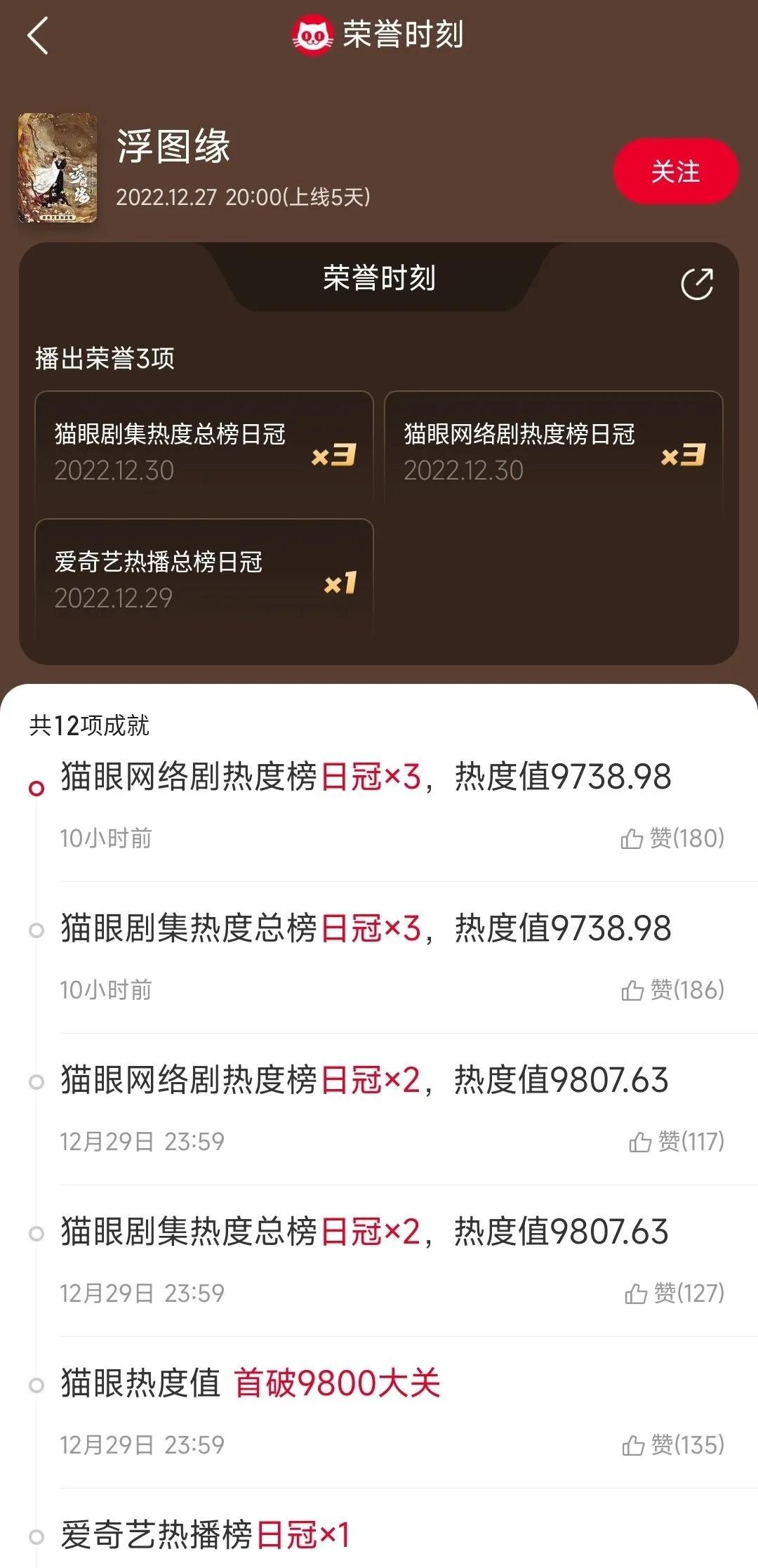Like the 首破9800大关 achievement
The width and height of the screenshot is (758, 1568).
pyautogui.click(x=673, y=1444)
